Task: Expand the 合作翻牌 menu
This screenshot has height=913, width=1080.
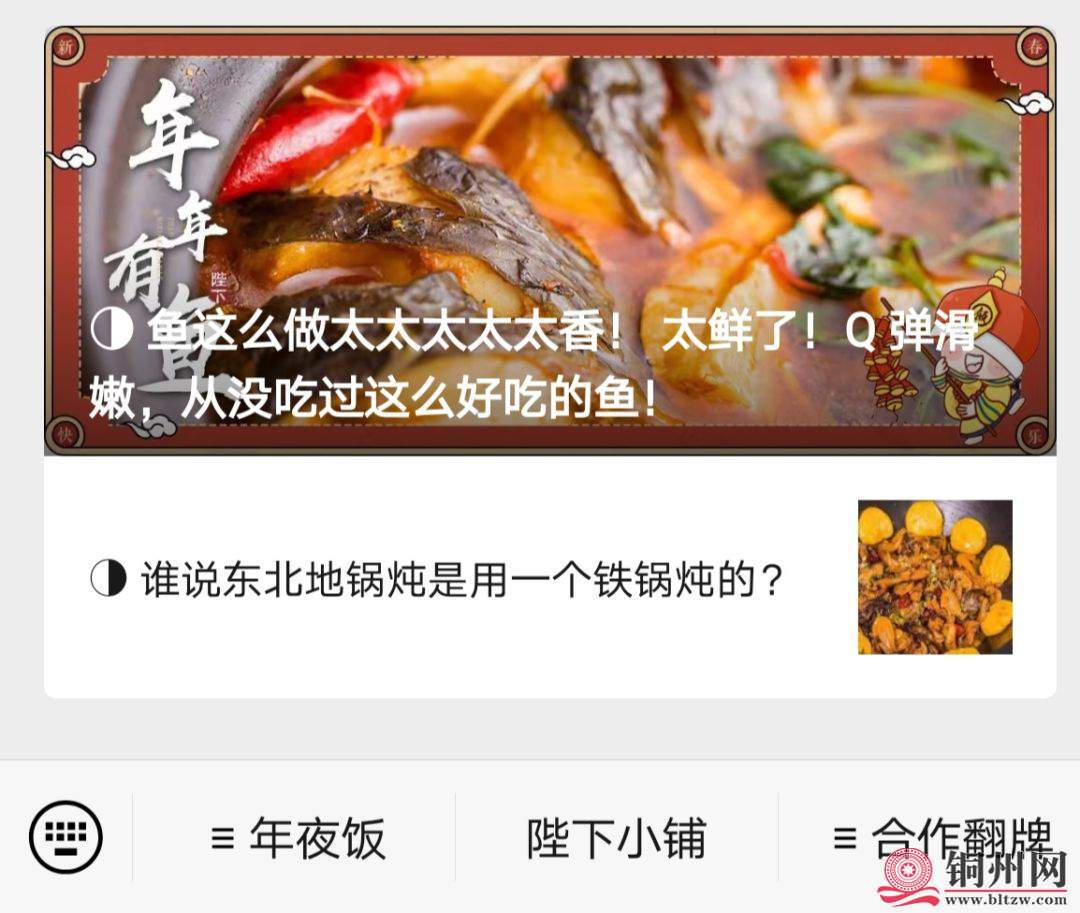Action: 940,836
